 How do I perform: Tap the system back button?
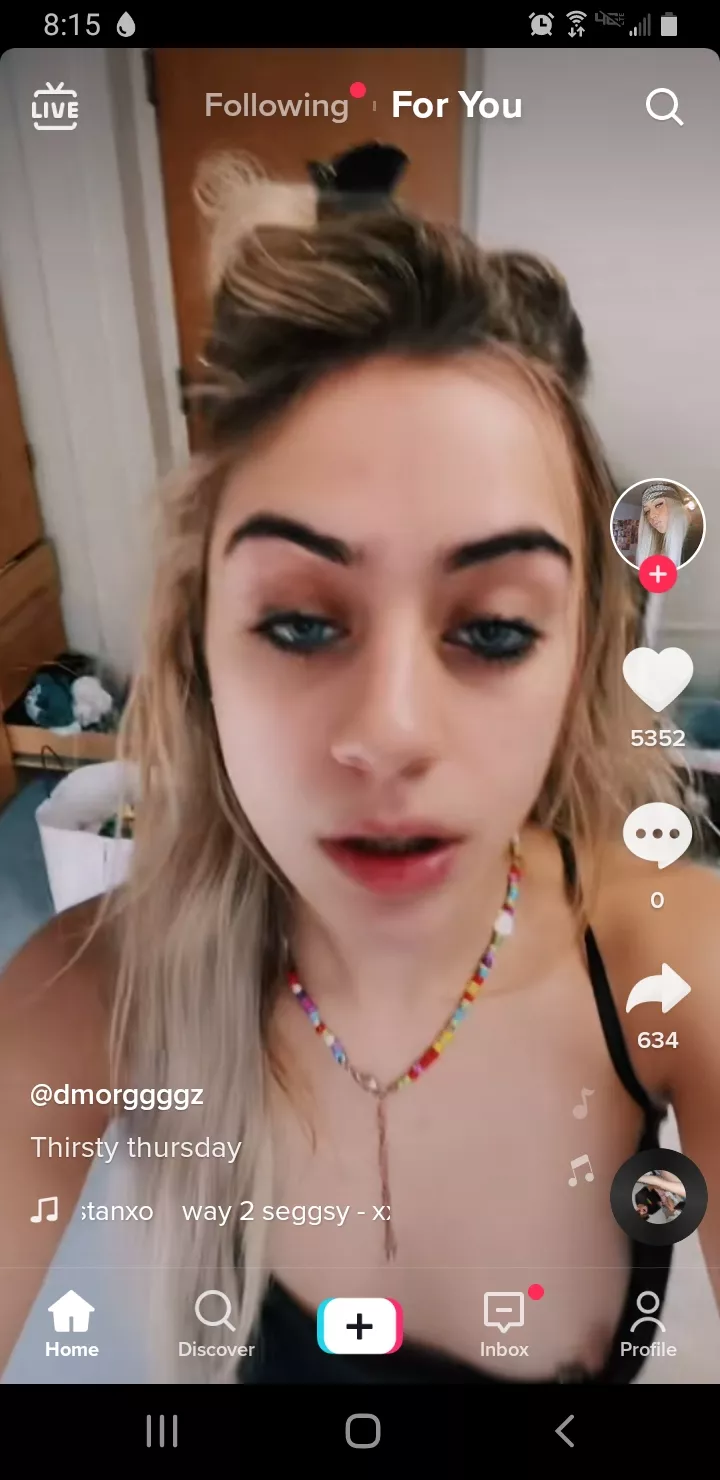point(565,1431)
